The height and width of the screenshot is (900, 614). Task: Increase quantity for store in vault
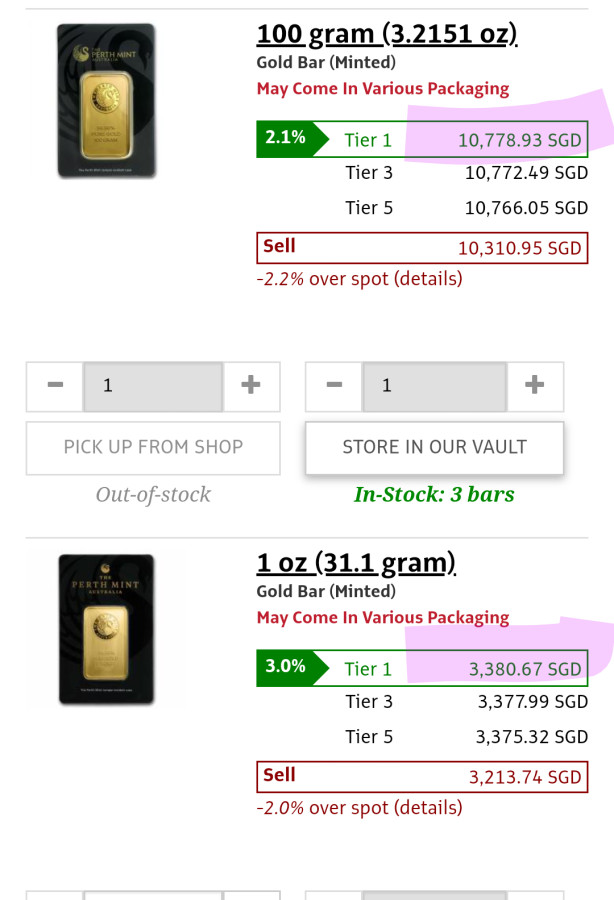[x=535, y=386]
